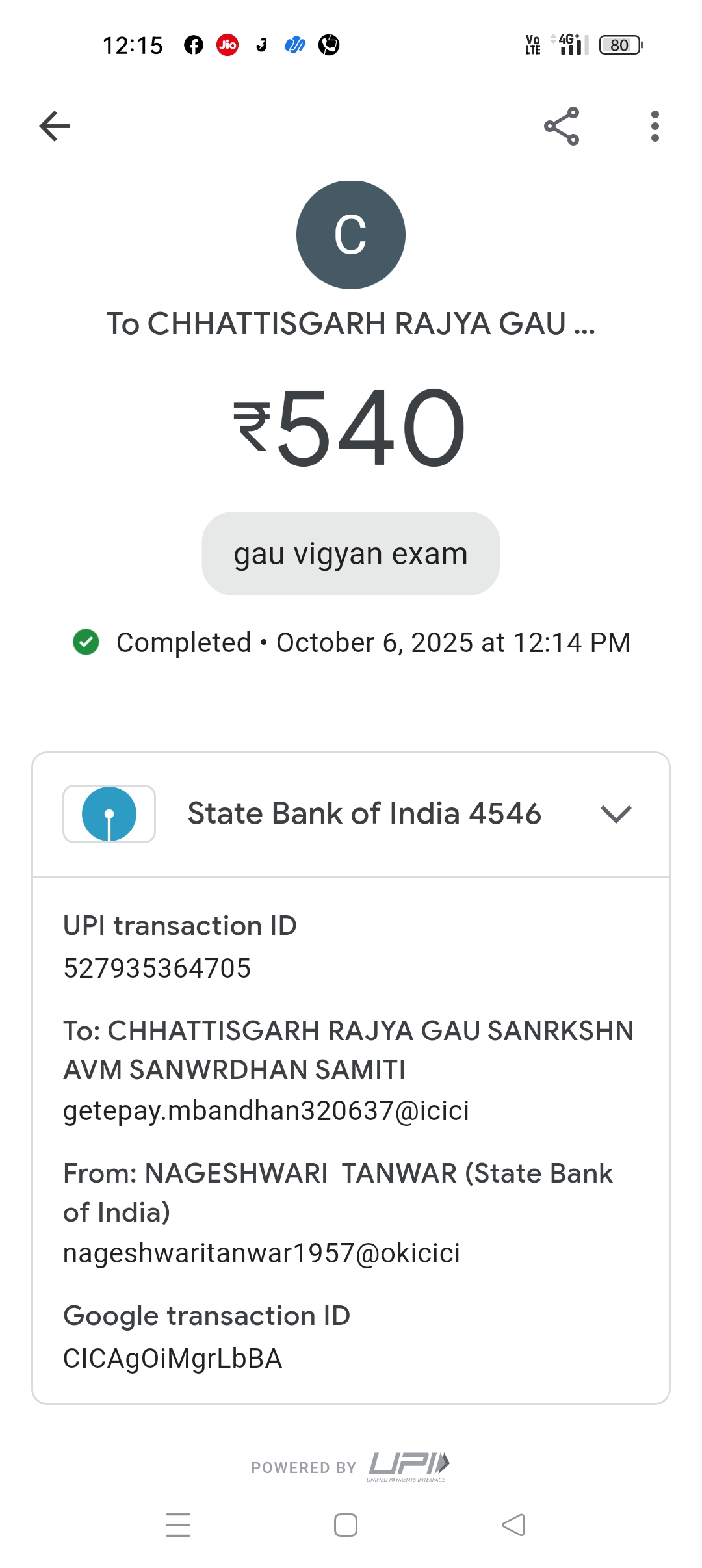Tap the system home button

click(x=346, y=1525)
